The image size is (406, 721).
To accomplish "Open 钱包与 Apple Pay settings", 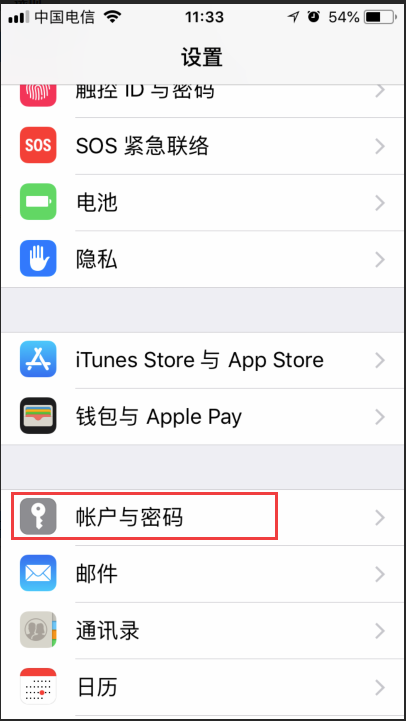I will (203, 417).
